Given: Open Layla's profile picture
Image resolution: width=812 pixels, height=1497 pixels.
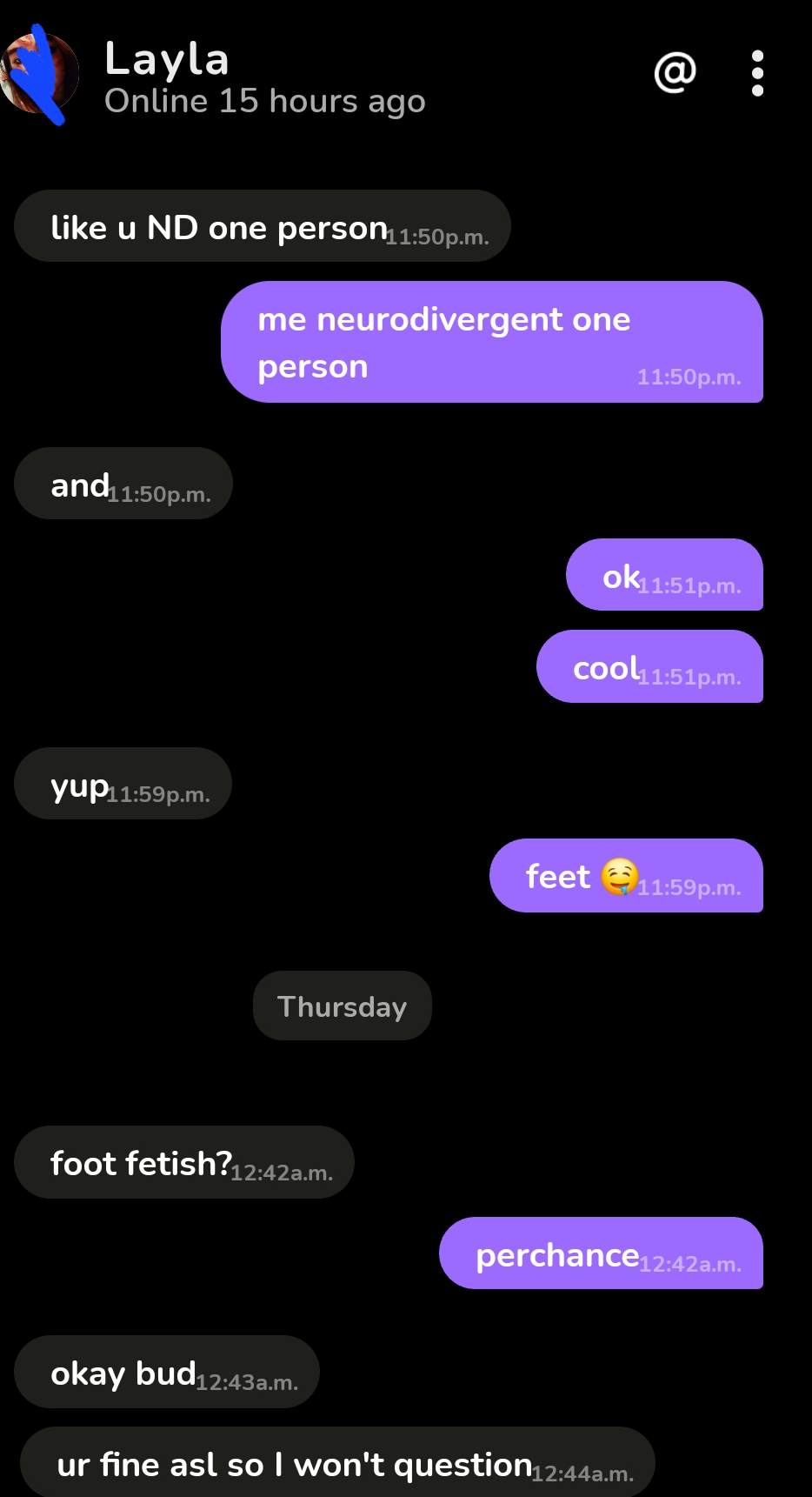Looking at the screenshot, I should pyautogui.click(x=39, y=74).
